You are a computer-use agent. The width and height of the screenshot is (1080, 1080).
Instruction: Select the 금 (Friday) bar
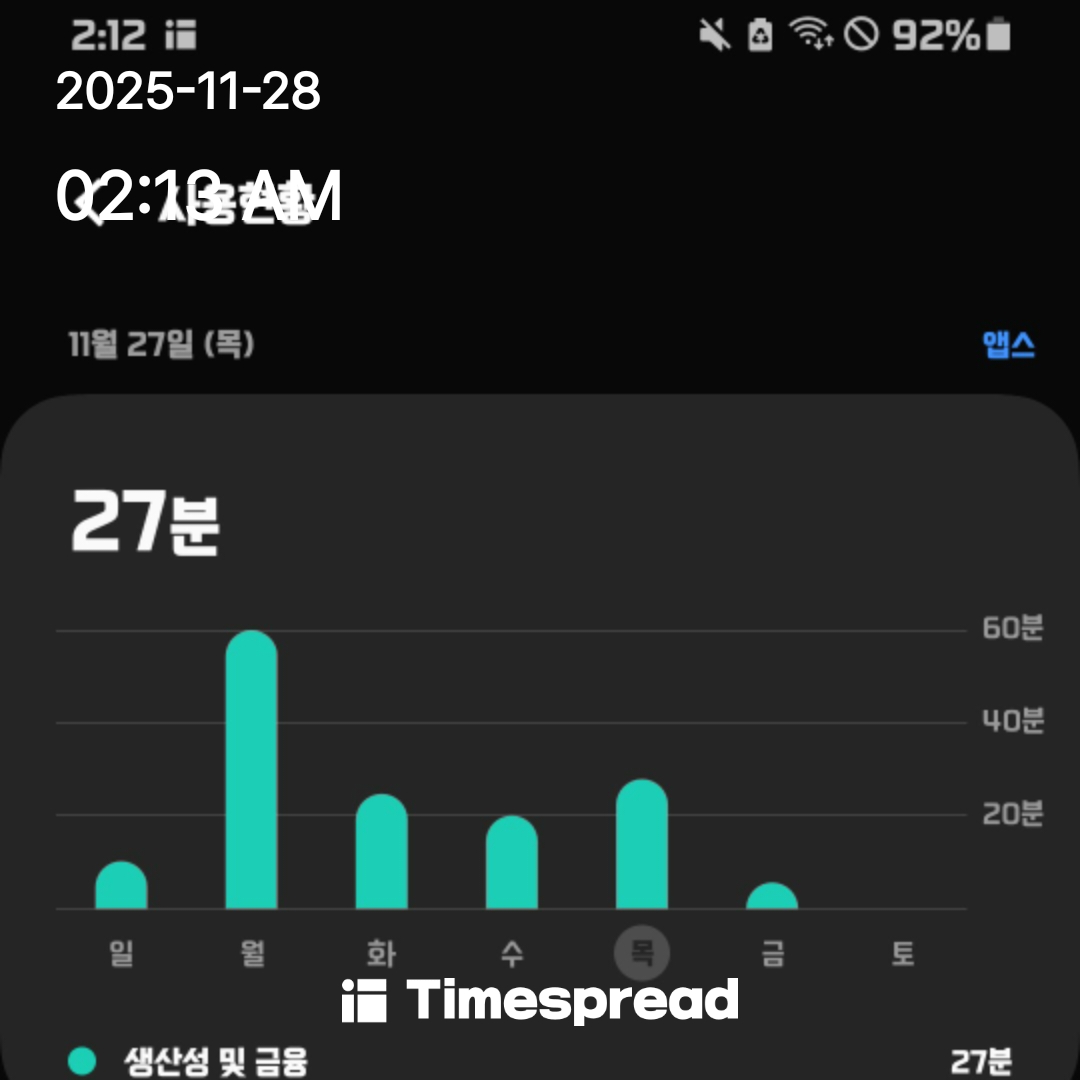click(772, 895)
